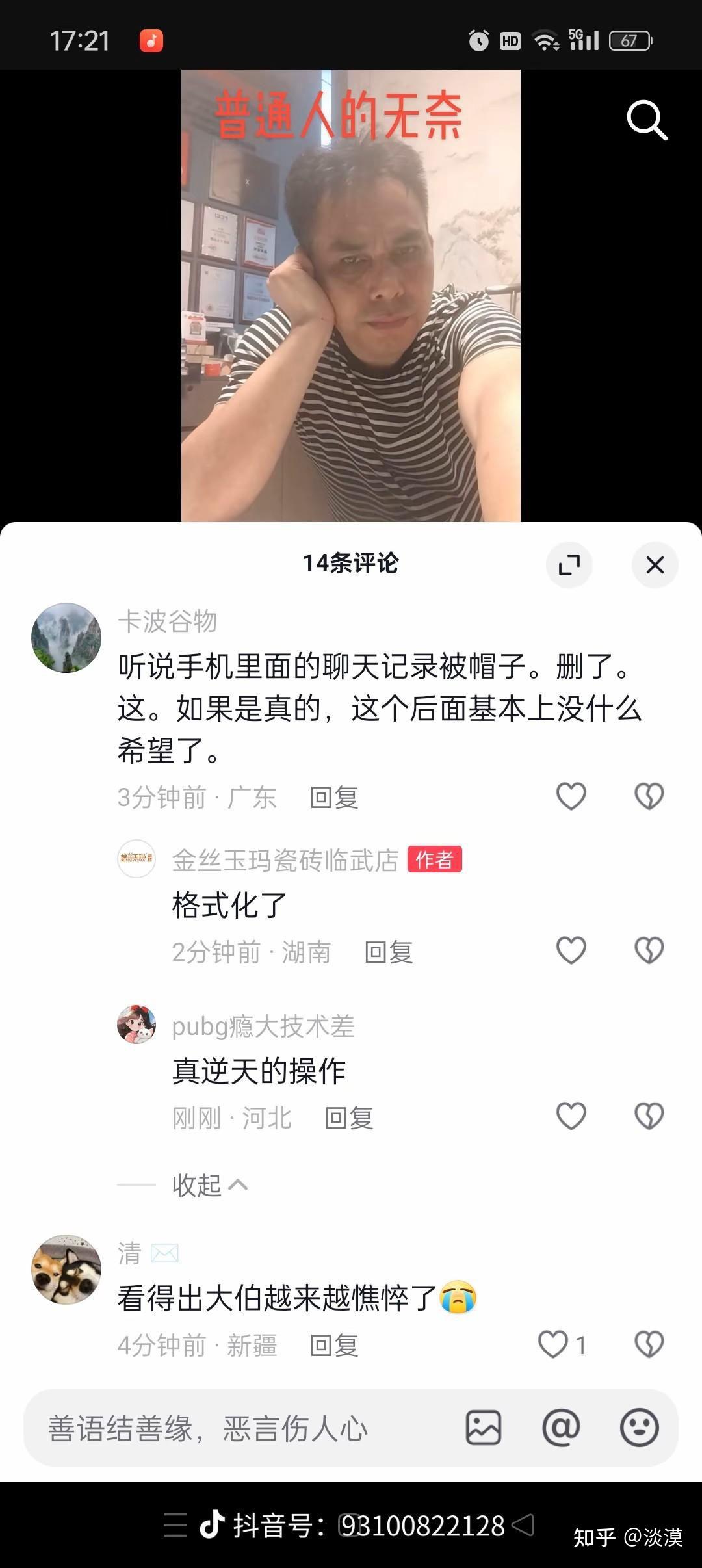Dislike the 格式化了 reply
The image size is (702, 1568).
click(x=649, y=951)
